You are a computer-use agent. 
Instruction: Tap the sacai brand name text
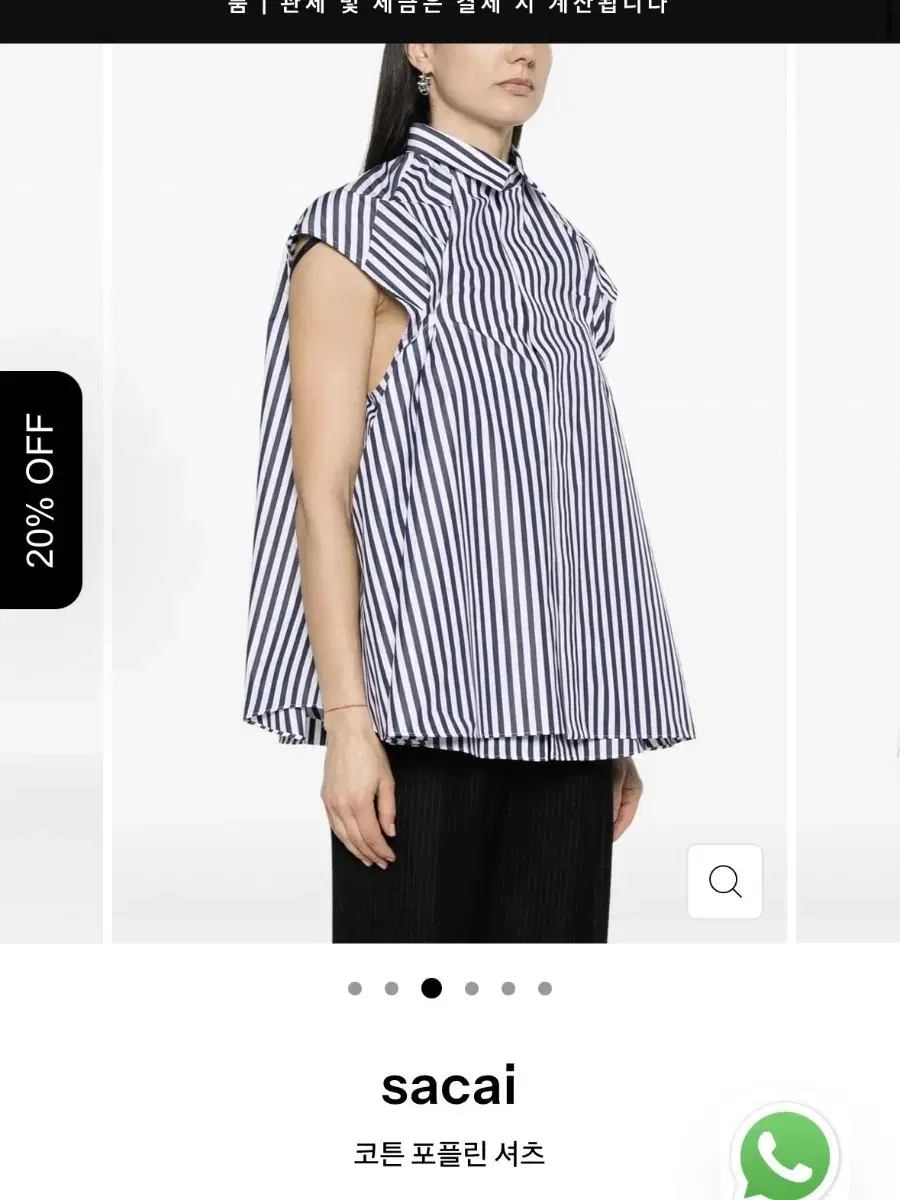click(x=450, y=1087)
